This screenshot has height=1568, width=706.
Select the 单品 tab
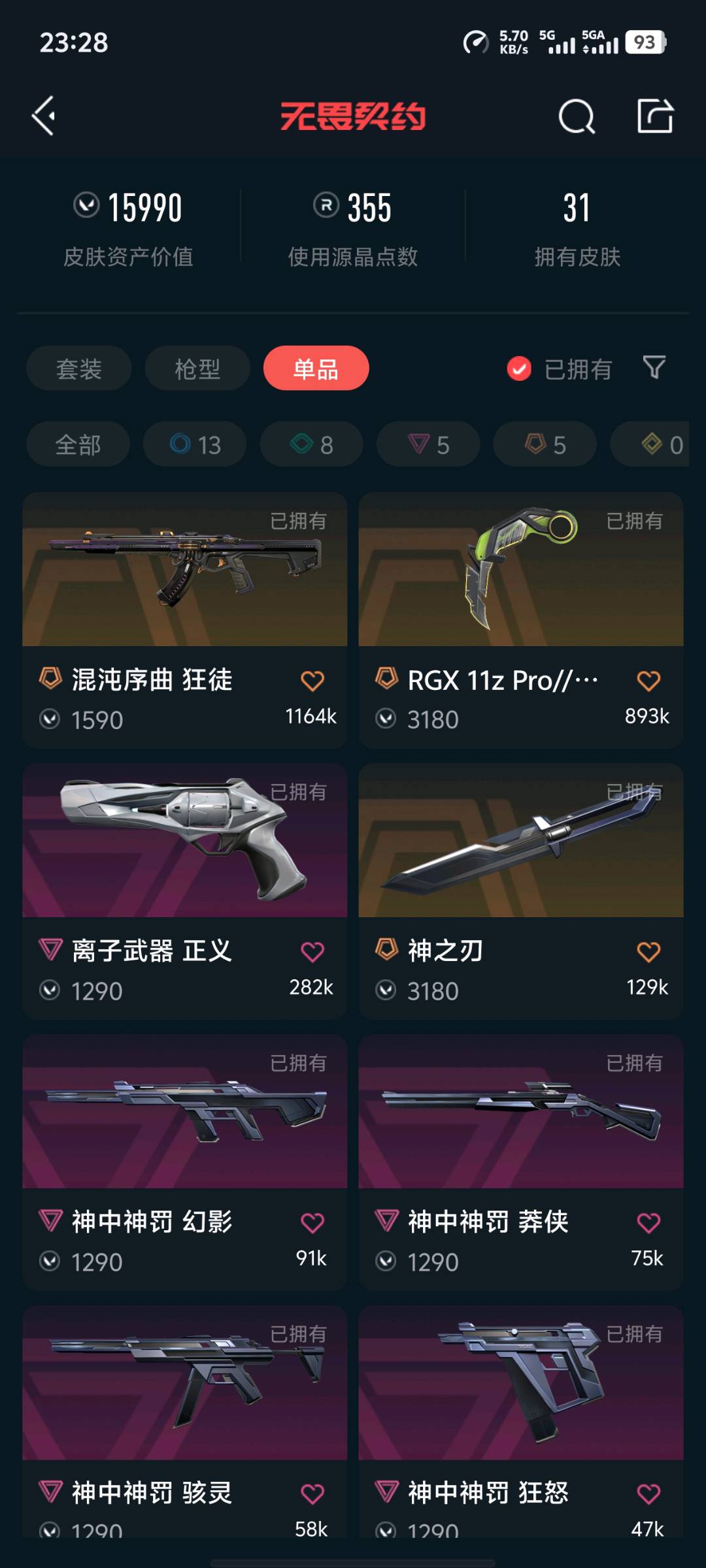click(316, 368)
